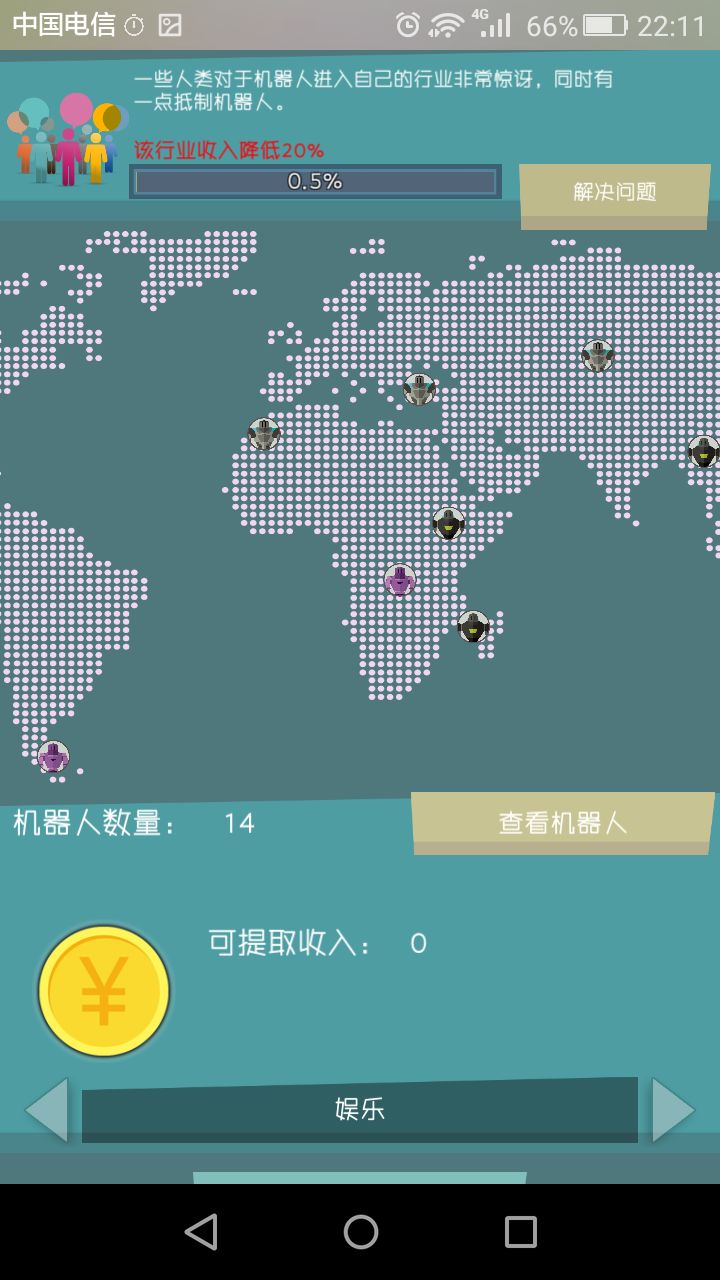The height and width of the screenshot is (1280, 720).
Task: Select the robot icon over Eastern Europe
Action: [419, 388]
